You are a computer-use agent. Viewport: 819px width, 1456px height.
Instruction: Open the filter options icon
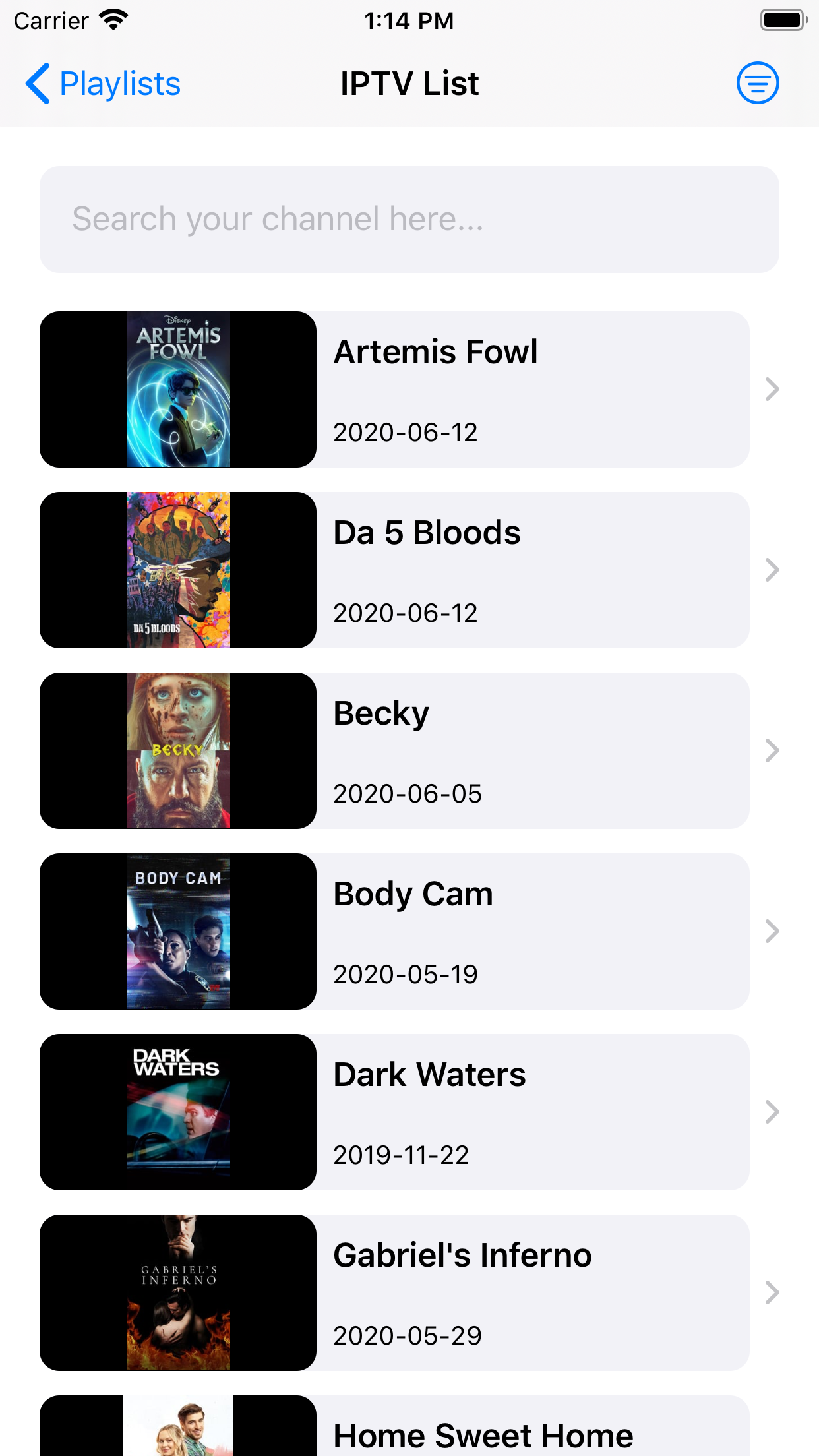(757, 84)
